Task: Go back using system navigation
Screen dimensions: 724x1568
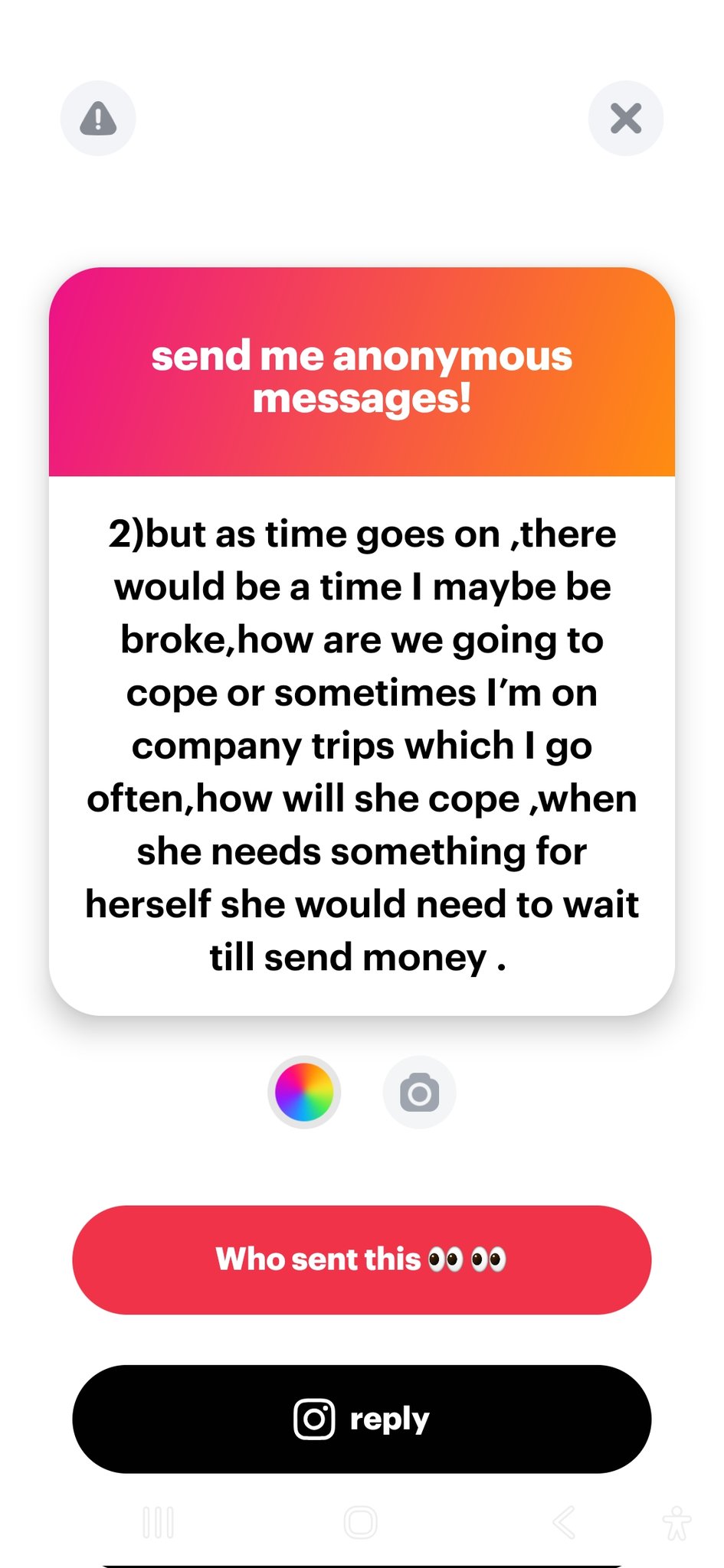Action: point(564,1522)
